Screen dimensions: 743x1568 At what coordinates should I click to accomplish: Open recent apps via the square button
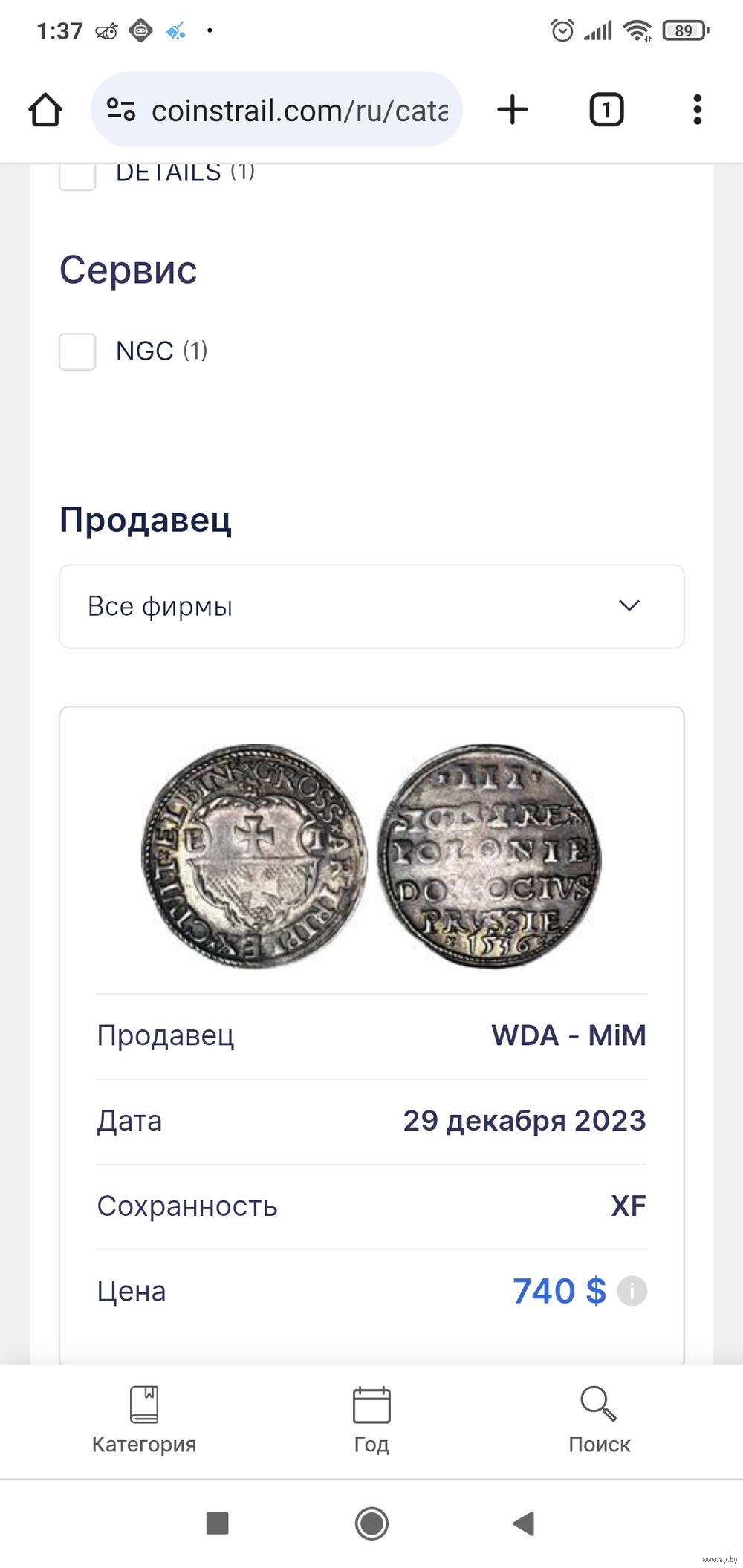pyautogui.click(x=217, y=1523)
